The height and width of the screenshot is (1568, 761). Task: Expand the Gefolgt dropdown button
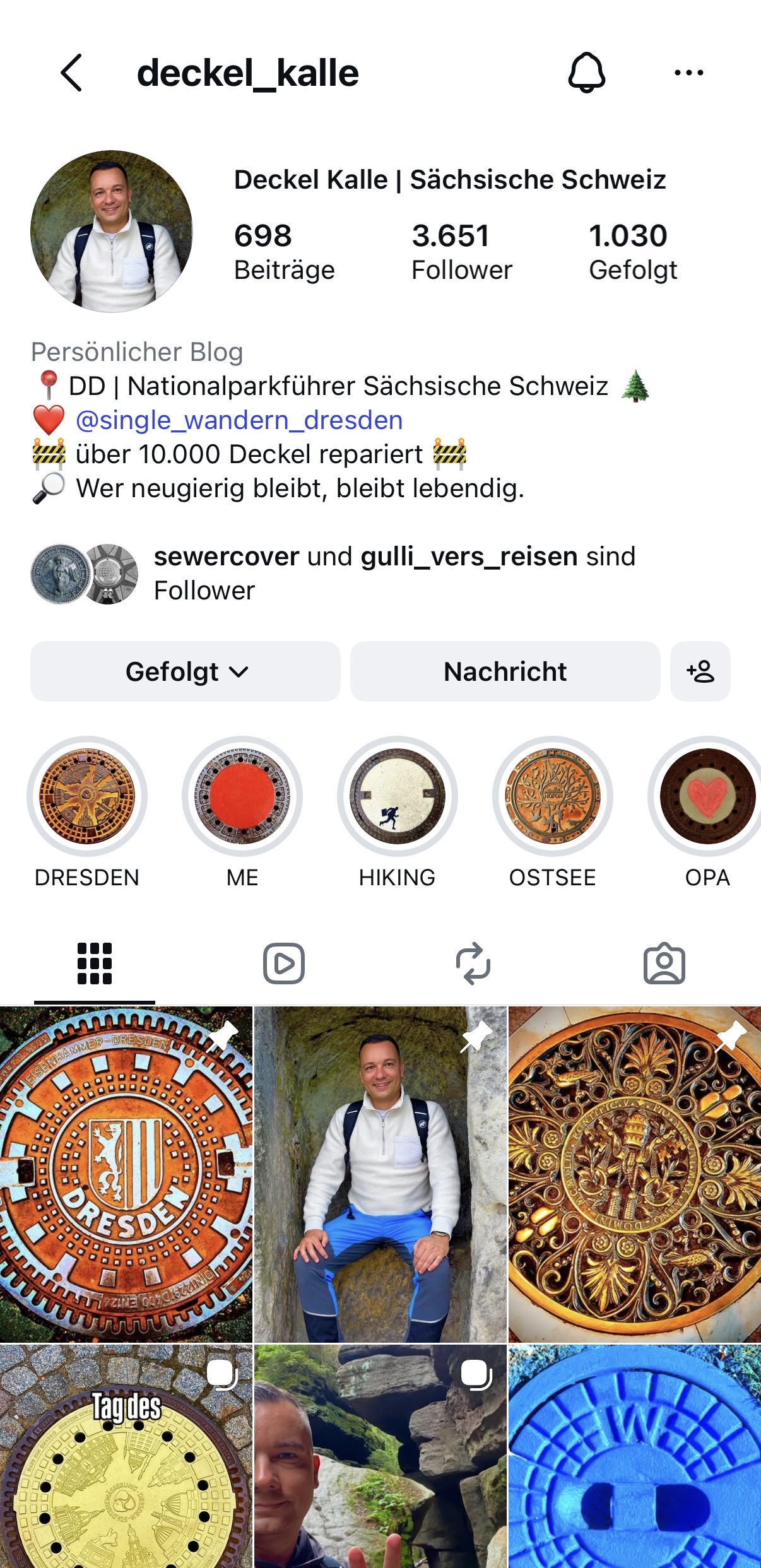186,671
